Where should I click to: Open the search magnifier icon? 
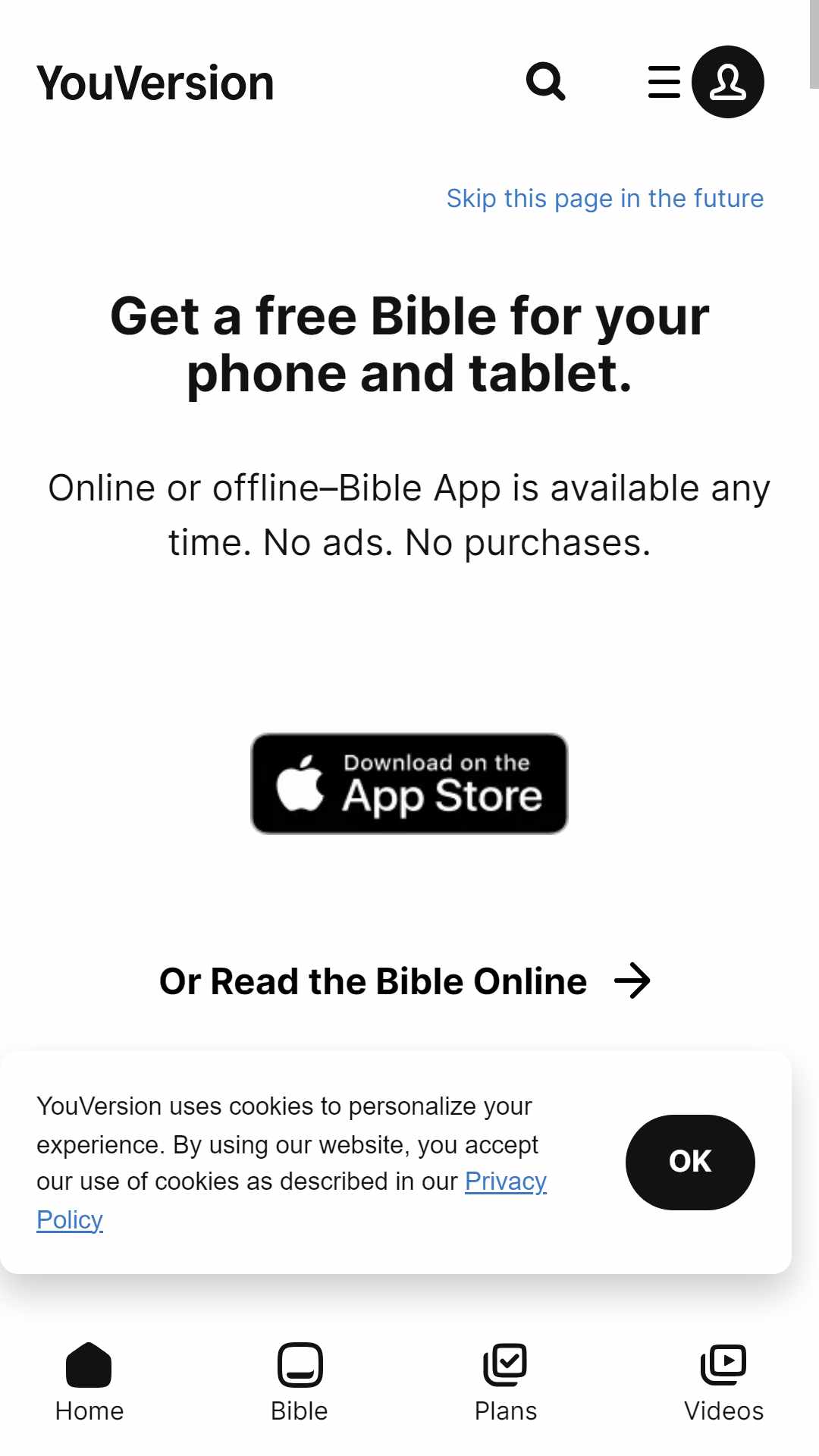coord(545,82)
